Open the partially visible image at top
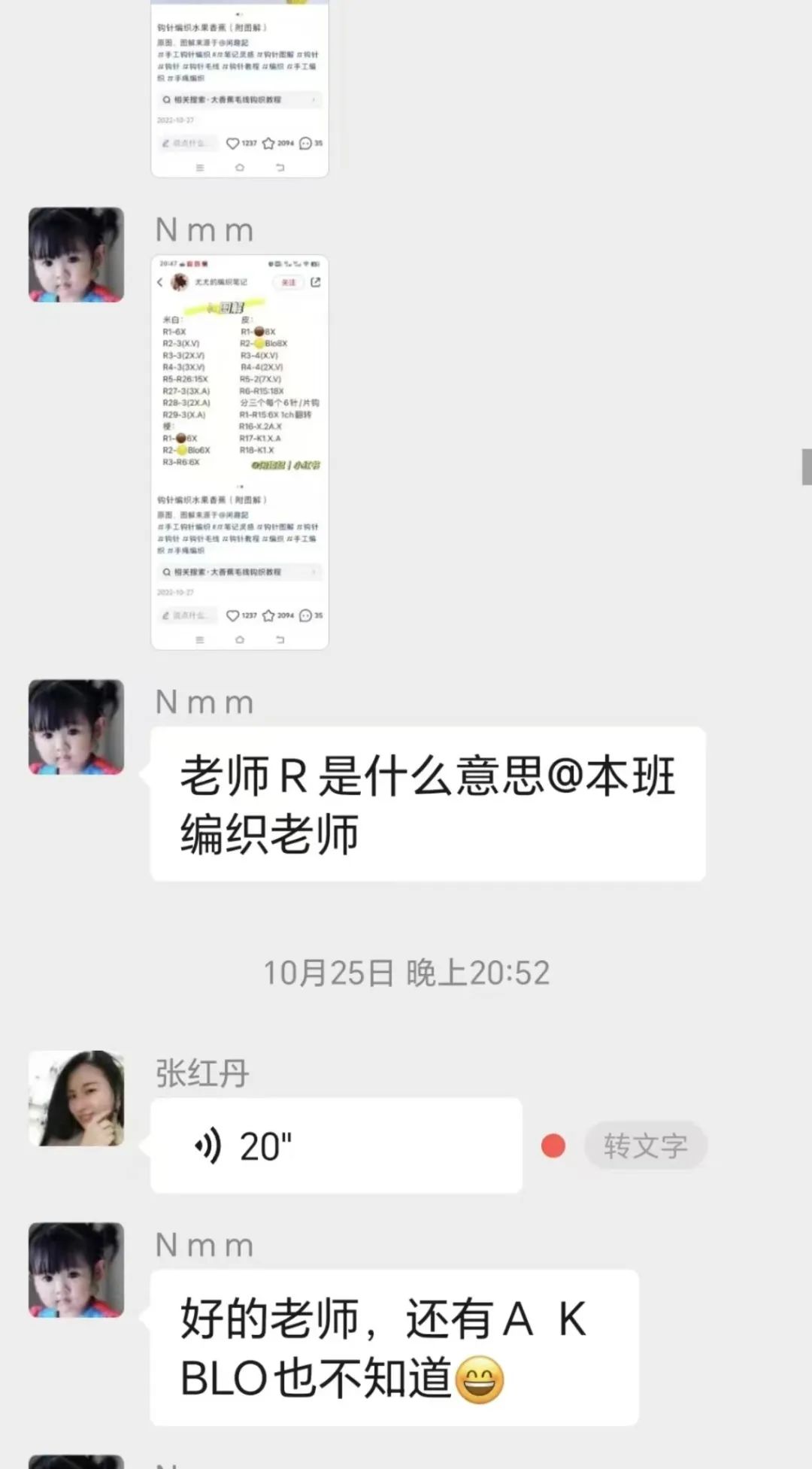812x1469 pixels. (x=240, y=87)
